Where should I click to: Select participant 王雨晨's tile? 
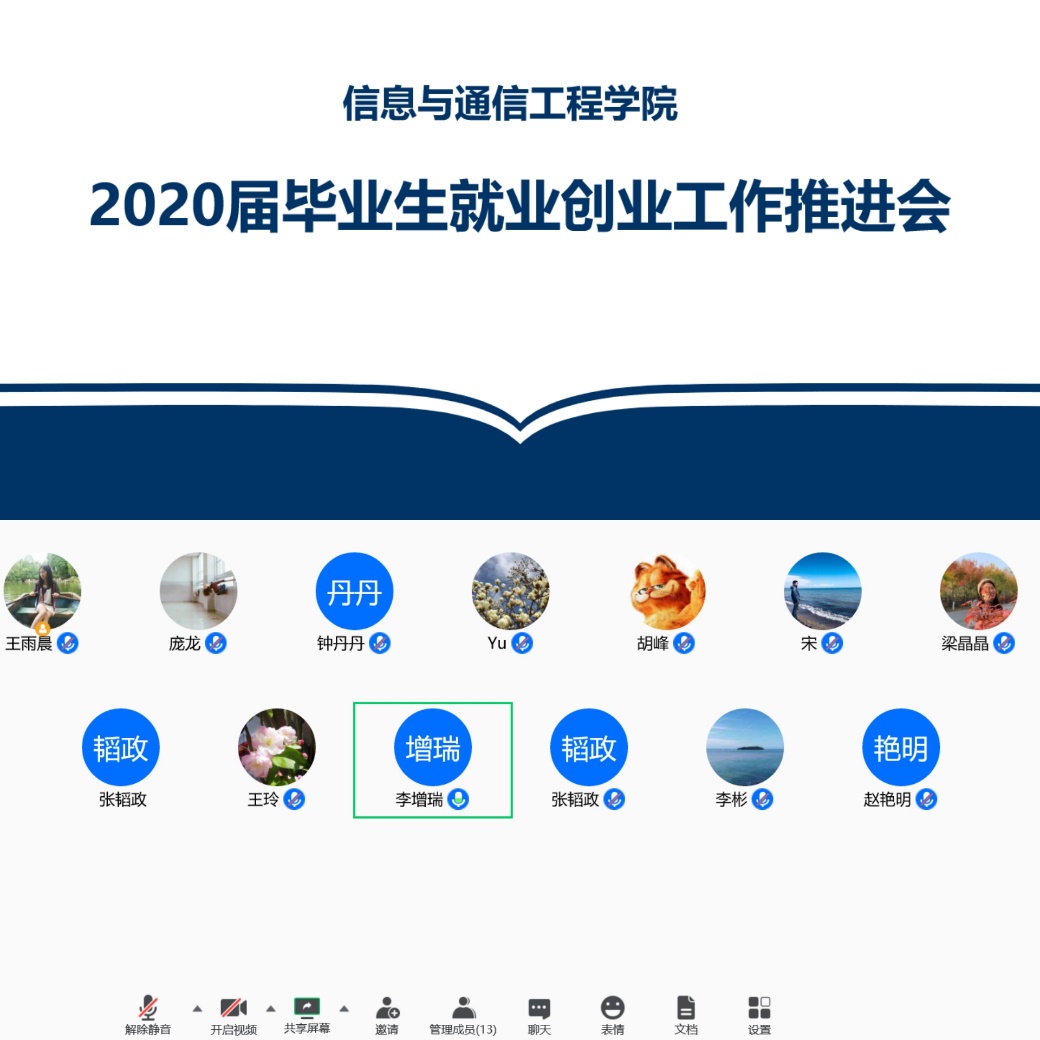pyautogui.click(x=43, y=592)
